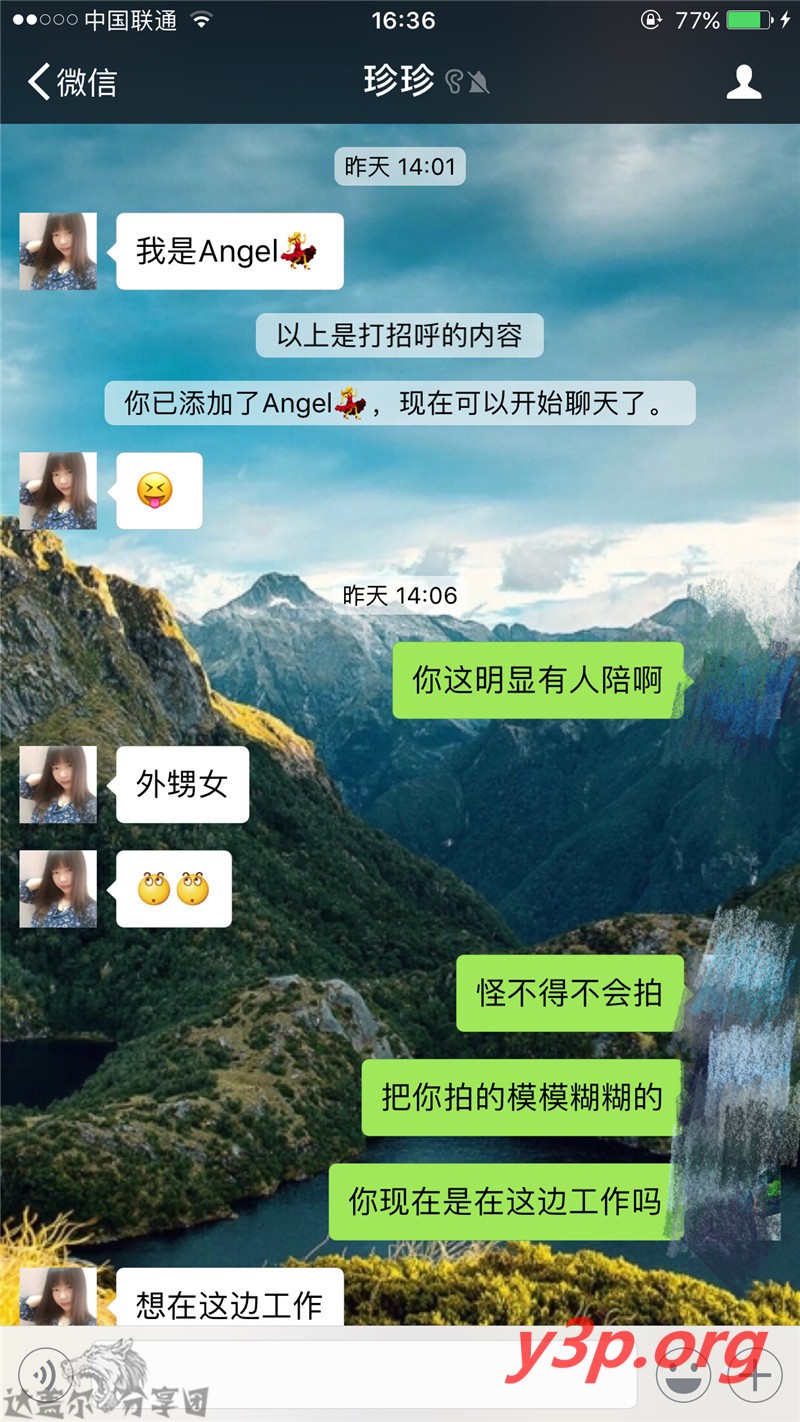Open the emoji sticker panel
The width and height of the screenshot is (800, 1422).
(682, 1377)
